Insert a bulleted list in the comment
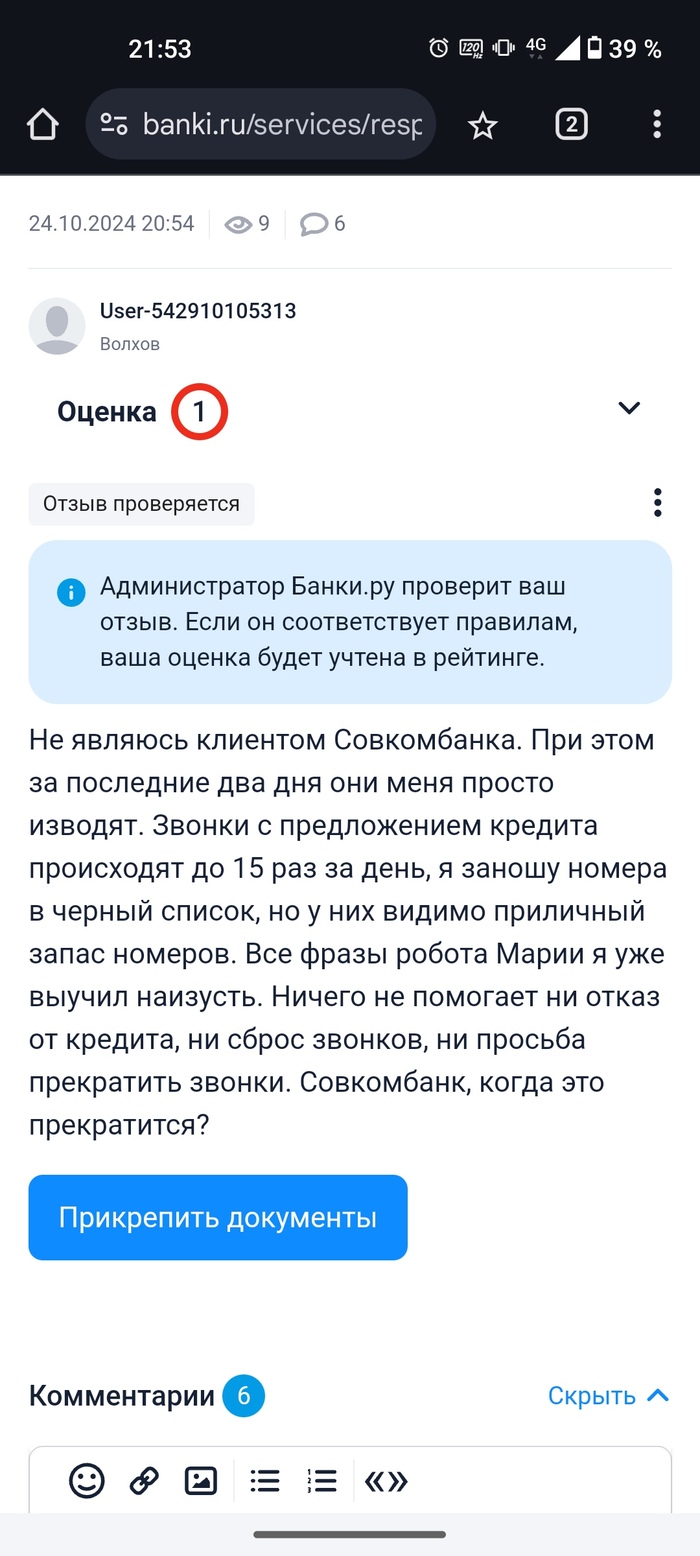This screenshot has height=1556, width=700. (265, 1481)
